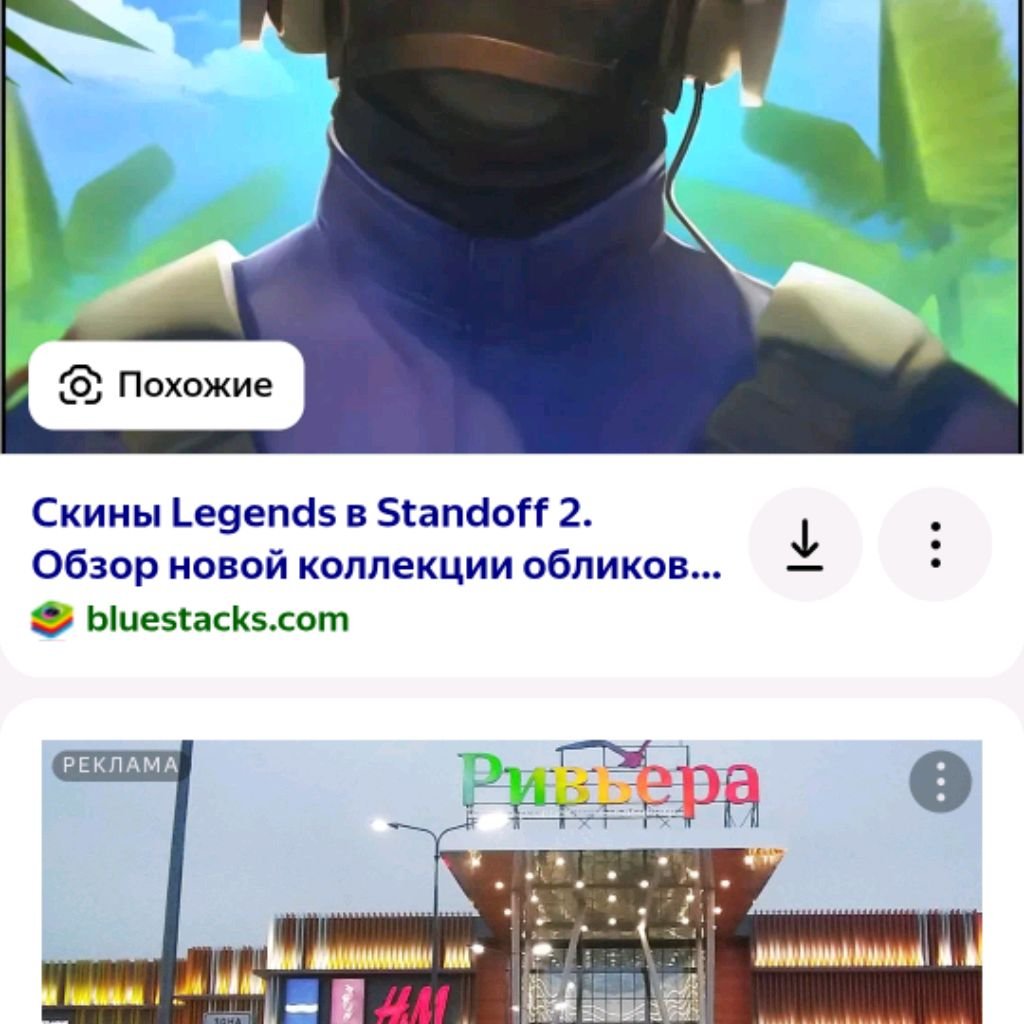Open the Ривьера ad options menu

point(939,781)
